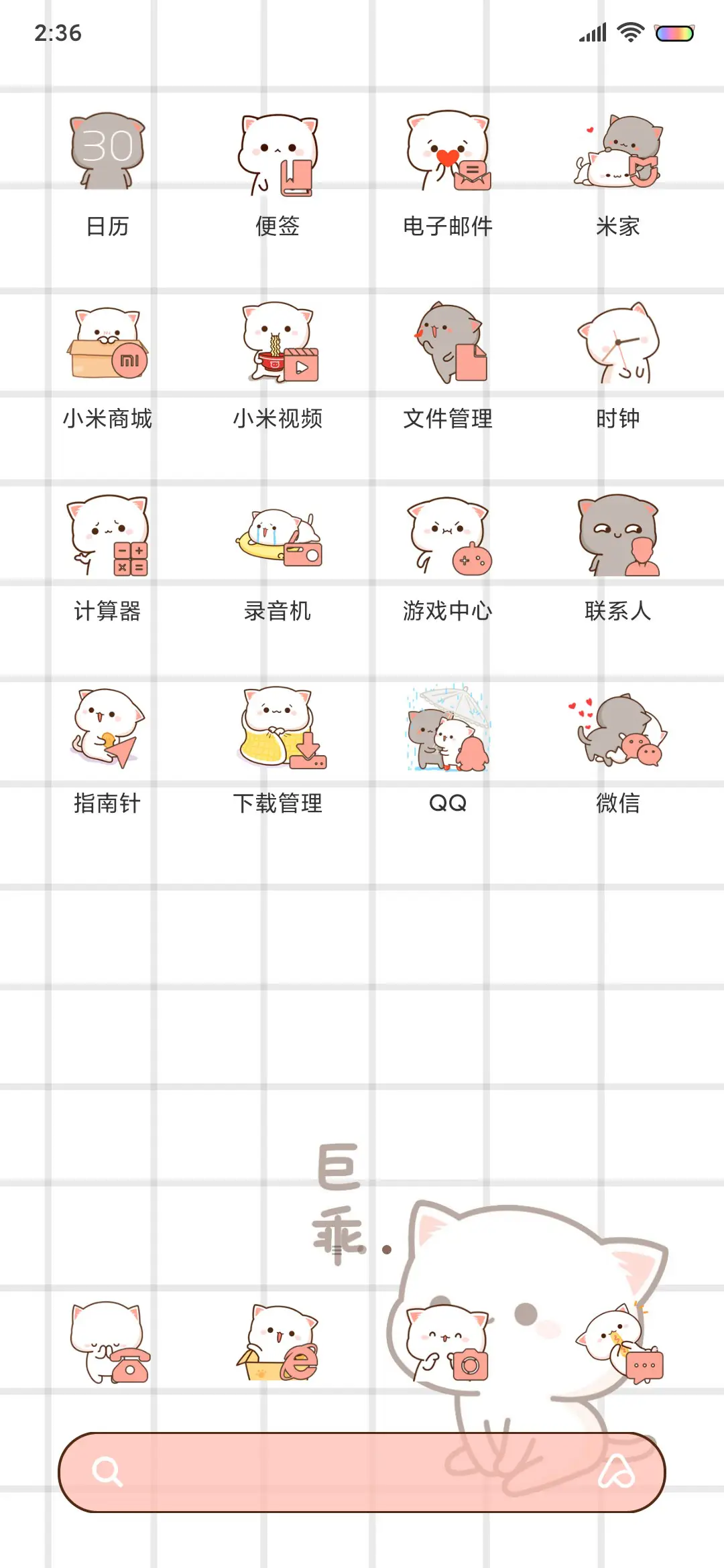The image size is (724, 1568).
Task: Open 微信 WeChat
Action: (618, 729)
